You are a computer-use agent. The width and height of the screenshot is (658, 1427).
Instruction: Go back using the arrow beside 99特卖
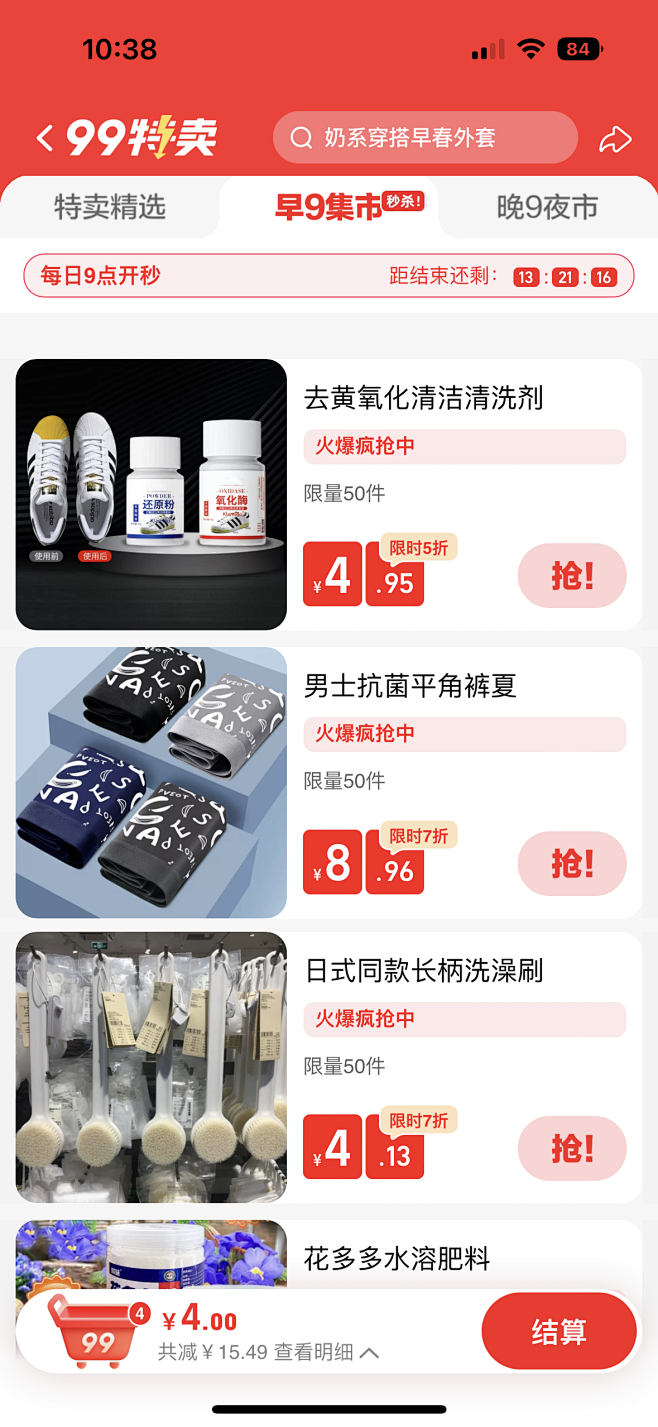click(x=44, y=138)
